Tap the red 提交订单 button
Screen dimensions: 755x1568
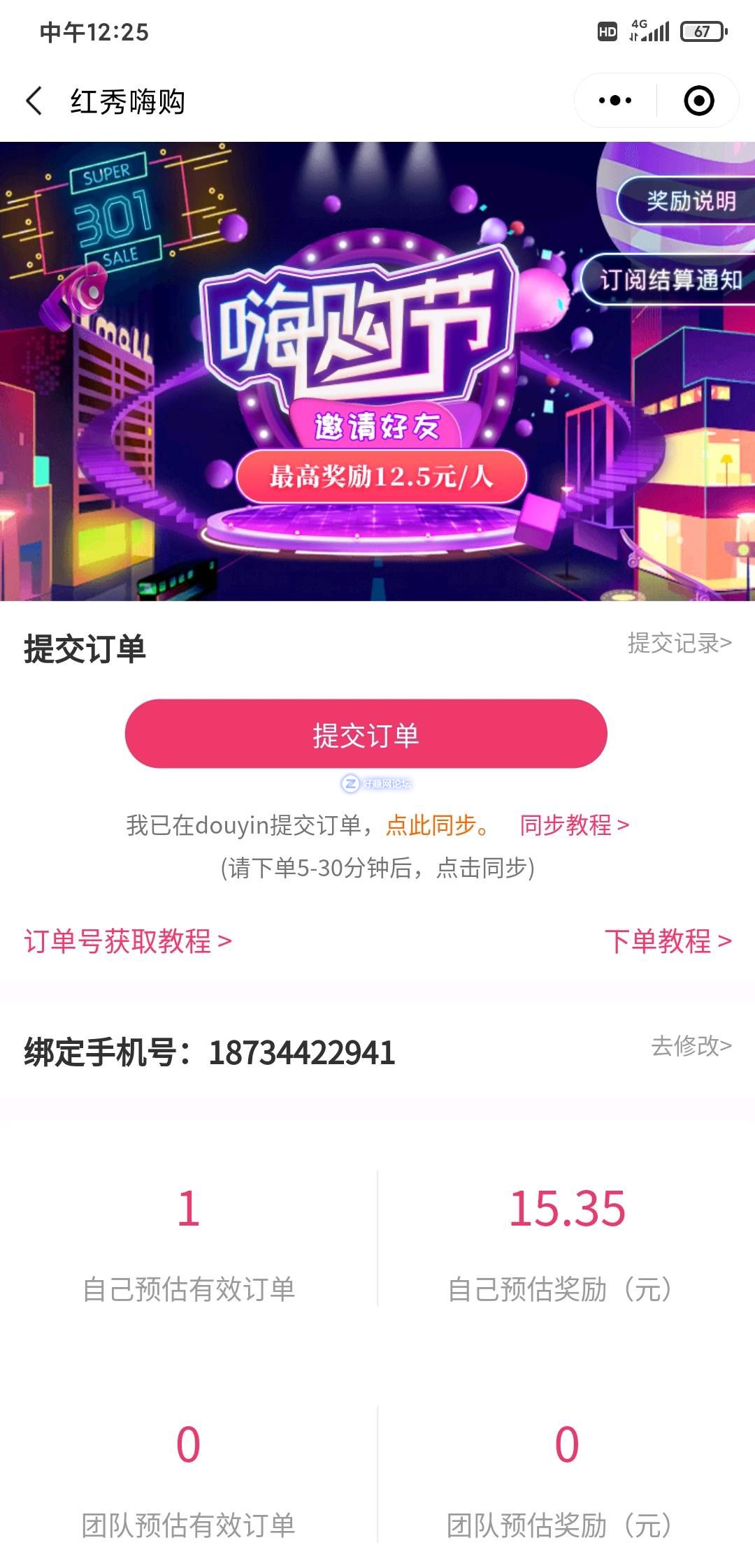coord(366,734)
